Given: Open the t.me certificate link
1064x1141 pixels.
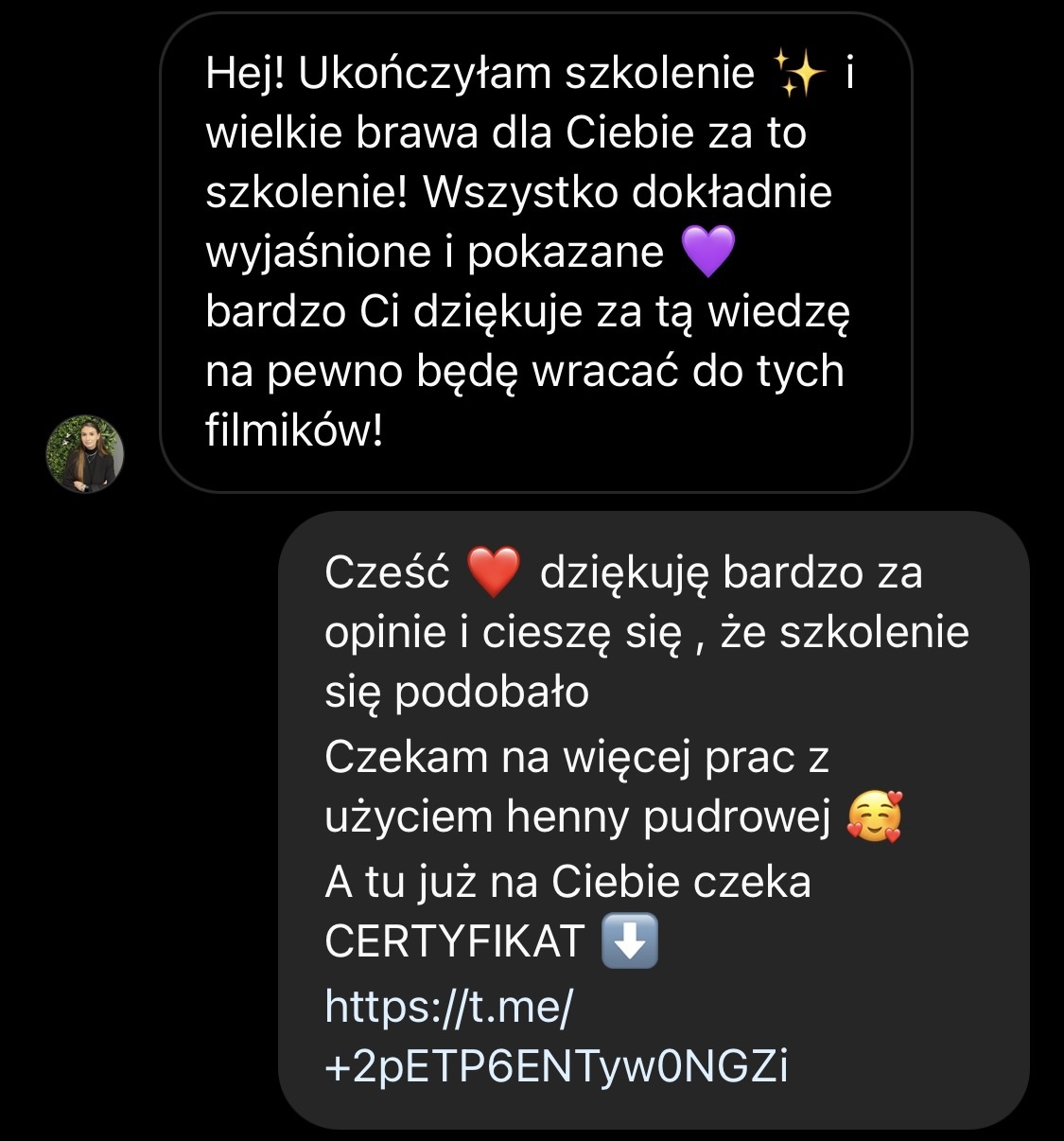Looking at the screenshot, I should click(555, 1036).
